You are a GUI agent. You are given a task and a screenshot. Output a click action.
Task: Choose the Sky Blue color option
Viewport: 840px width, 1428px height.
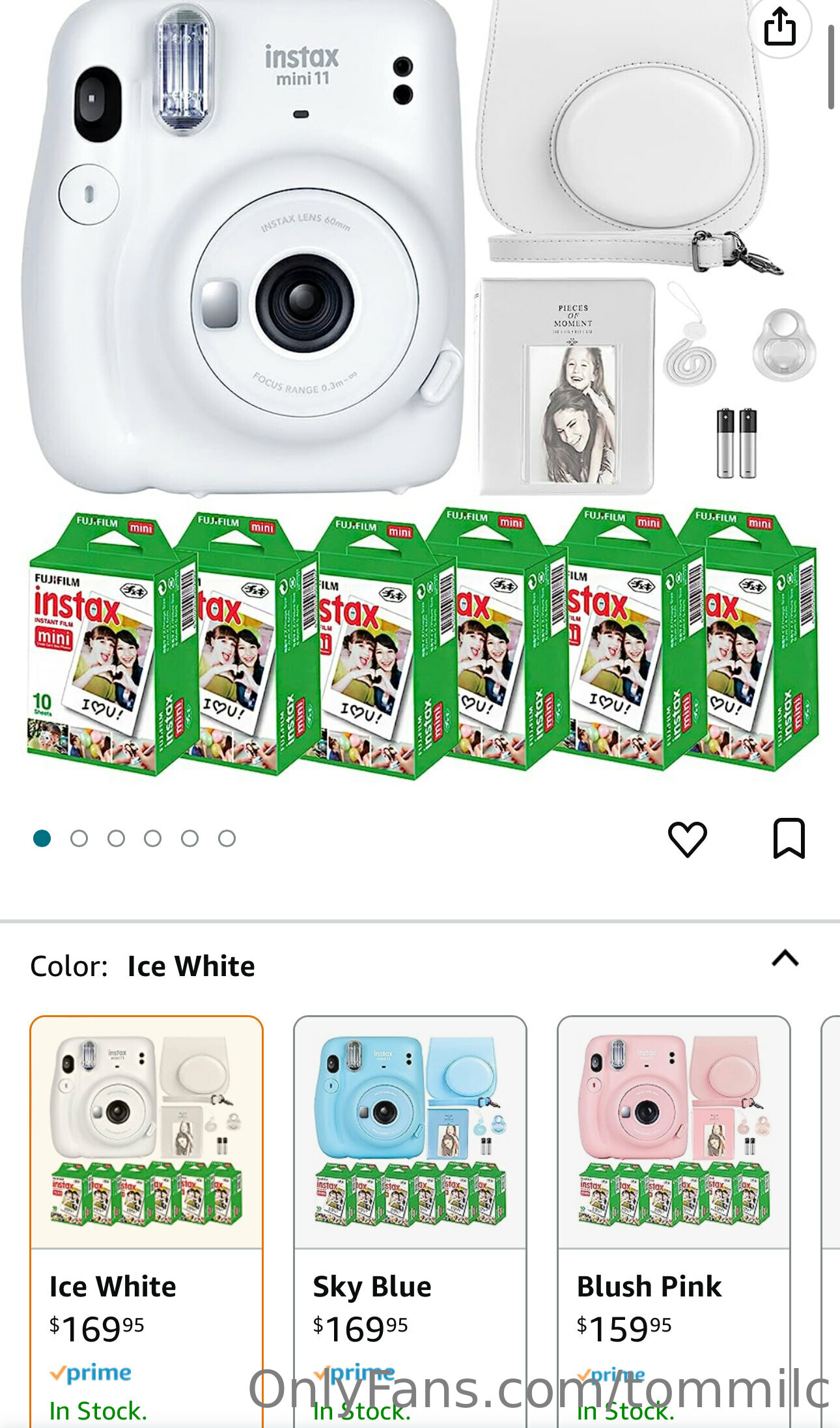(x=410, y=1222)
